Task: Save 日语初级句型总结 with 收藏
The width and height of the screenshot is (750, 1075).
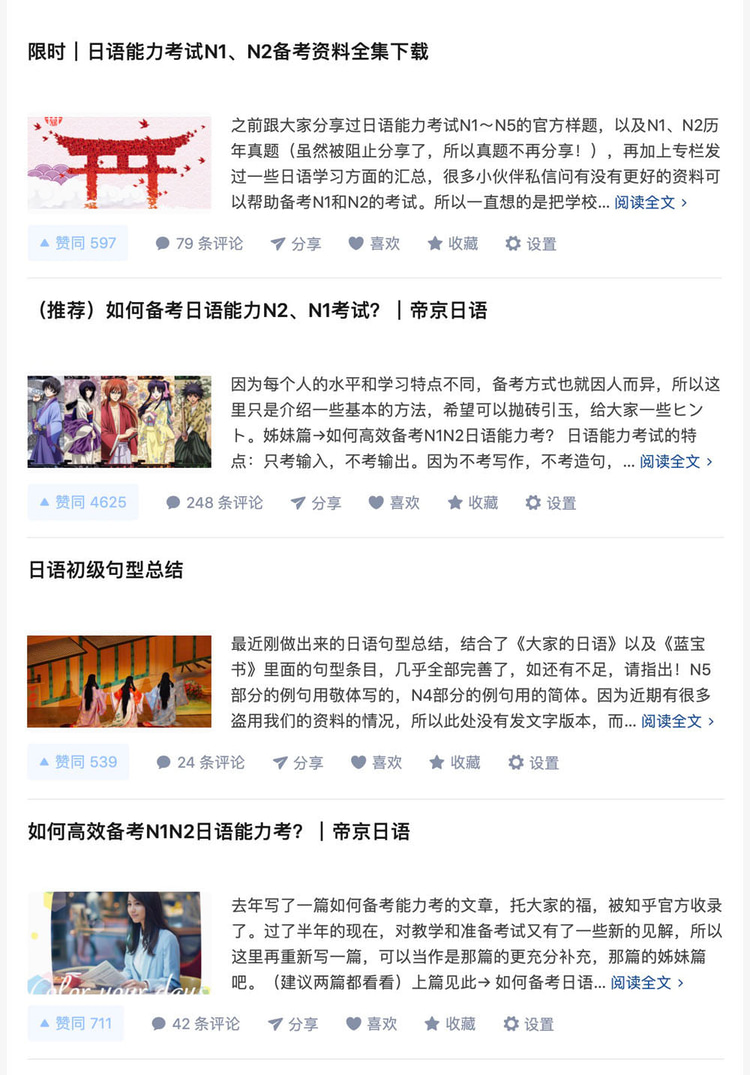Action: pos(454,762)
